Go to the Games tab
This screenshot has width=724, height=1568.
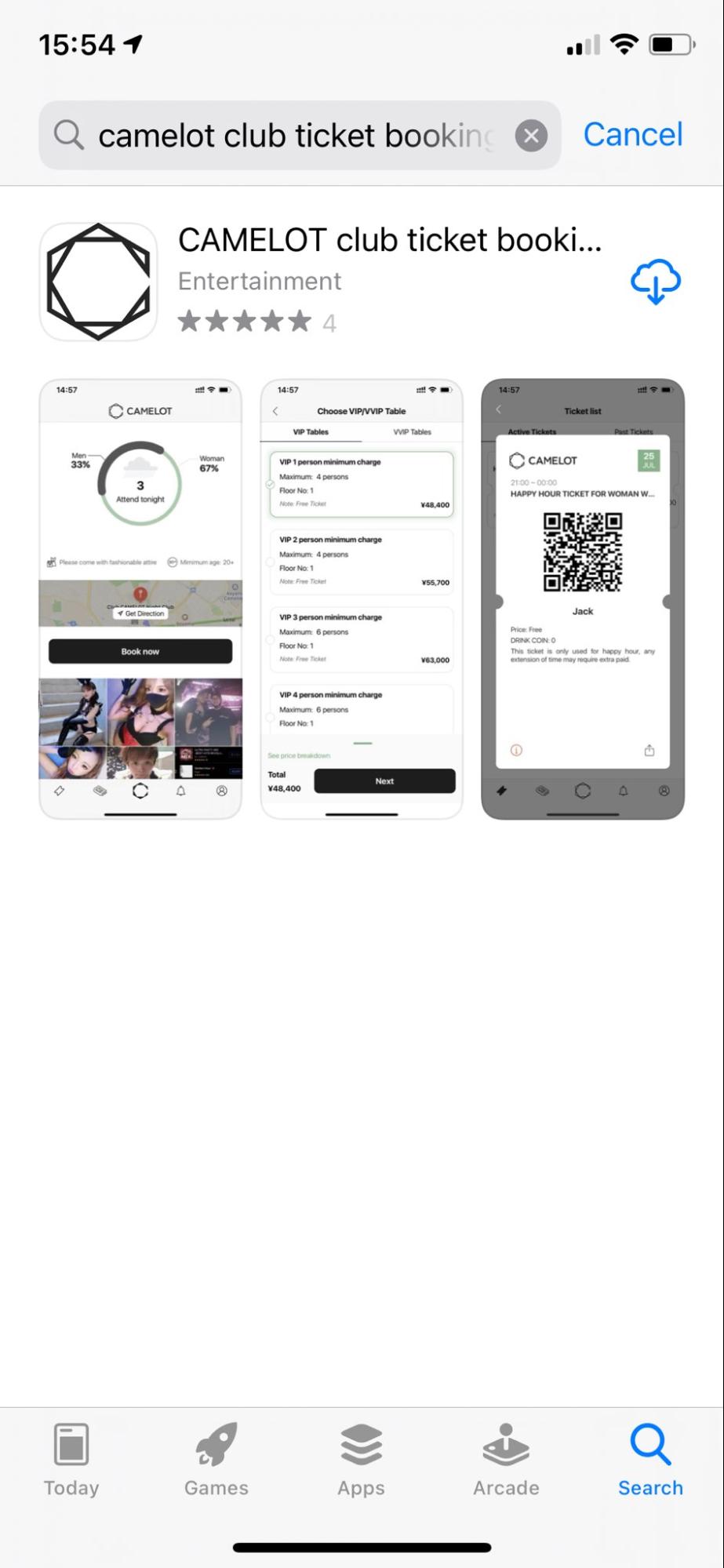(x=216, y=1461)
